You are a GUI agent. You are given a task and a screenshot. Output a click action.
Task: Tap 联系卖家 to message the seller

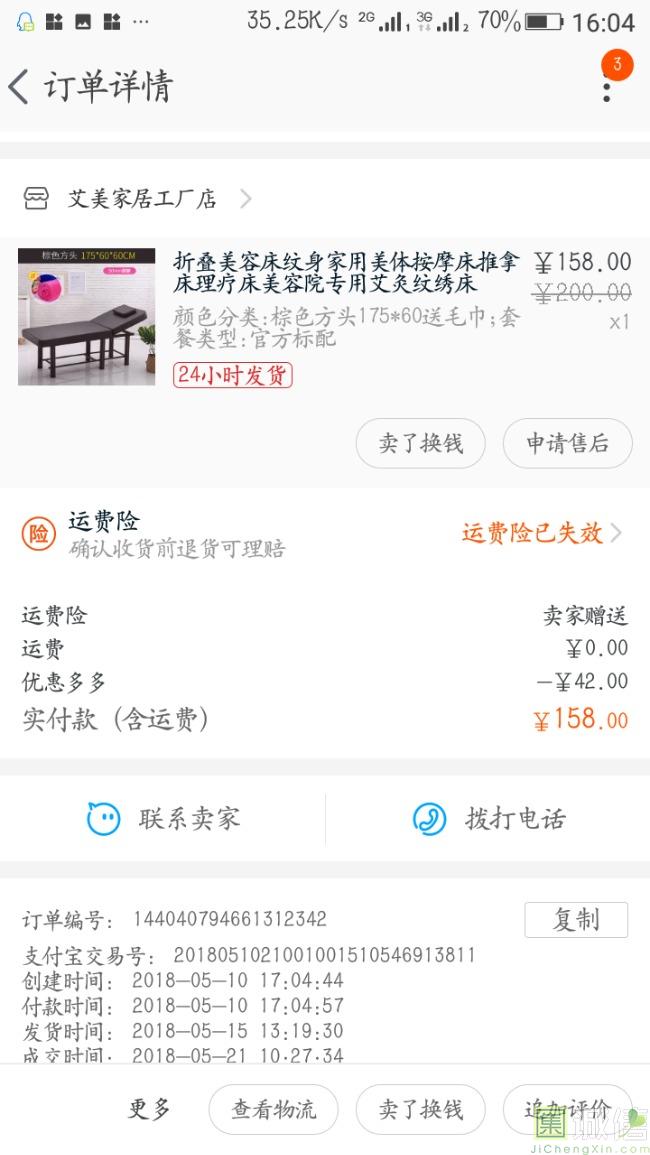coord(163,819)
